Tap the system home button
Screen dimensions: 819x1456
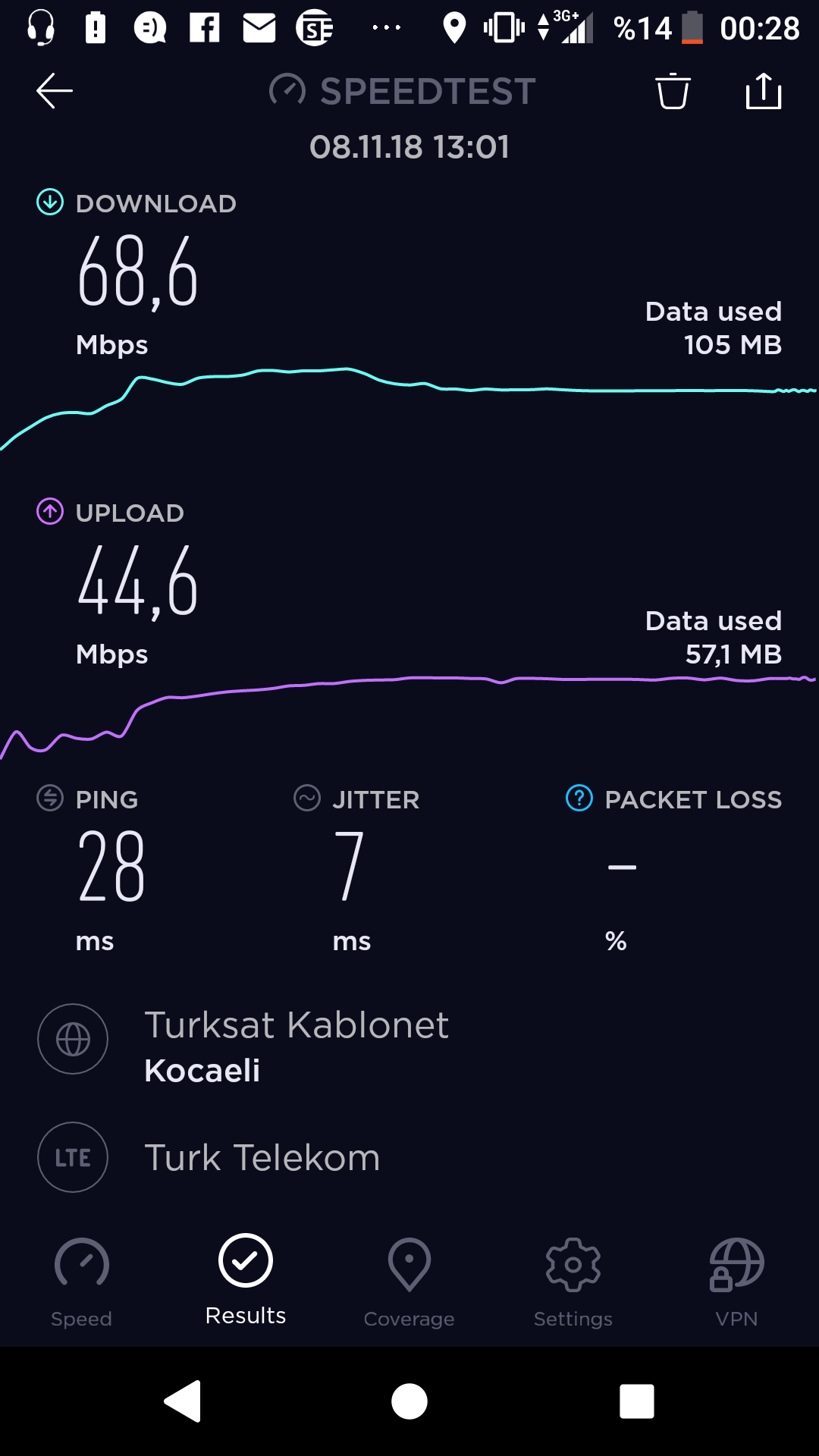pyautogui.click(x=409, y=1401)
